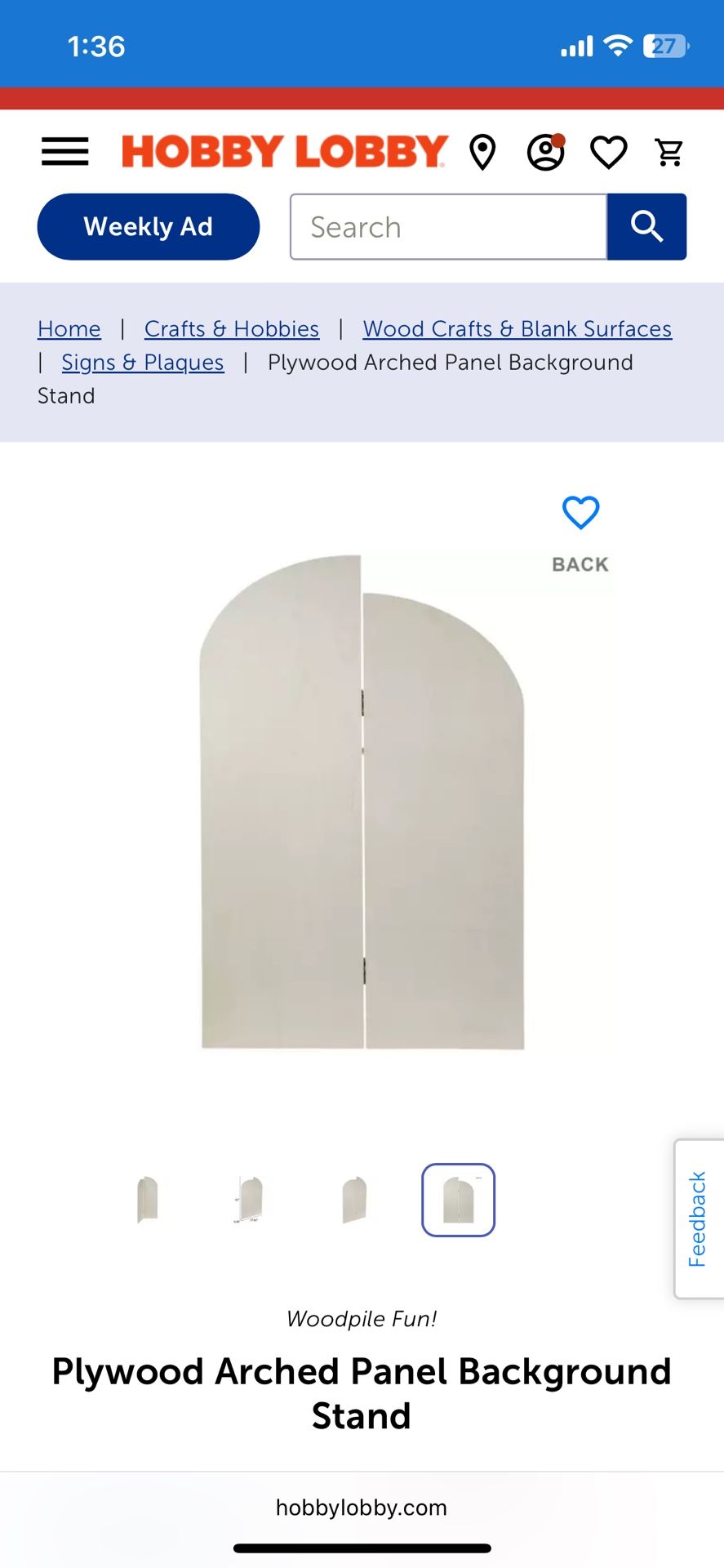Select Crafts & Hobbies in the breadcrumb
The width and height of the screenshot is (724, 1568).
[231, 328]
